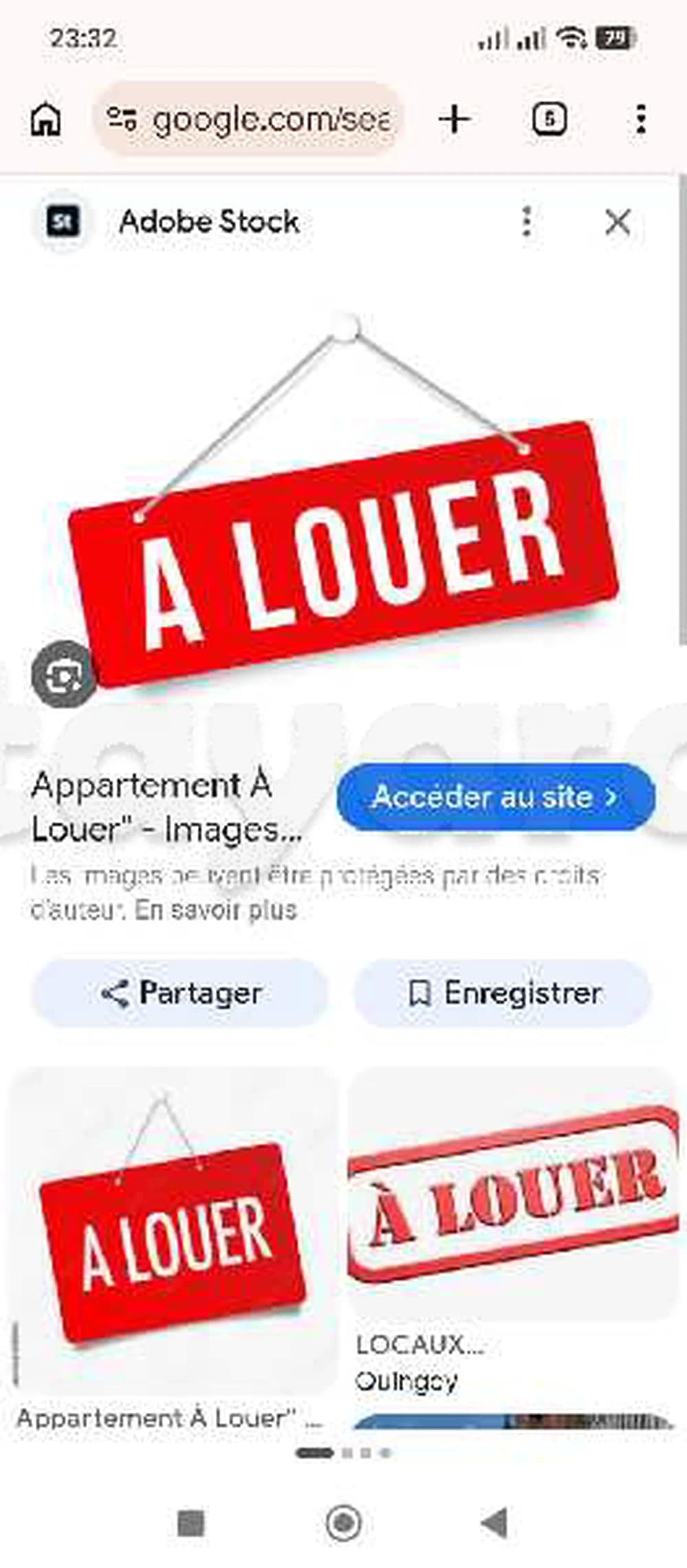Viewport: 687px width, 1568px height.
Task: Open the result's three-dot options menu
Action: [x=527, y=221]
